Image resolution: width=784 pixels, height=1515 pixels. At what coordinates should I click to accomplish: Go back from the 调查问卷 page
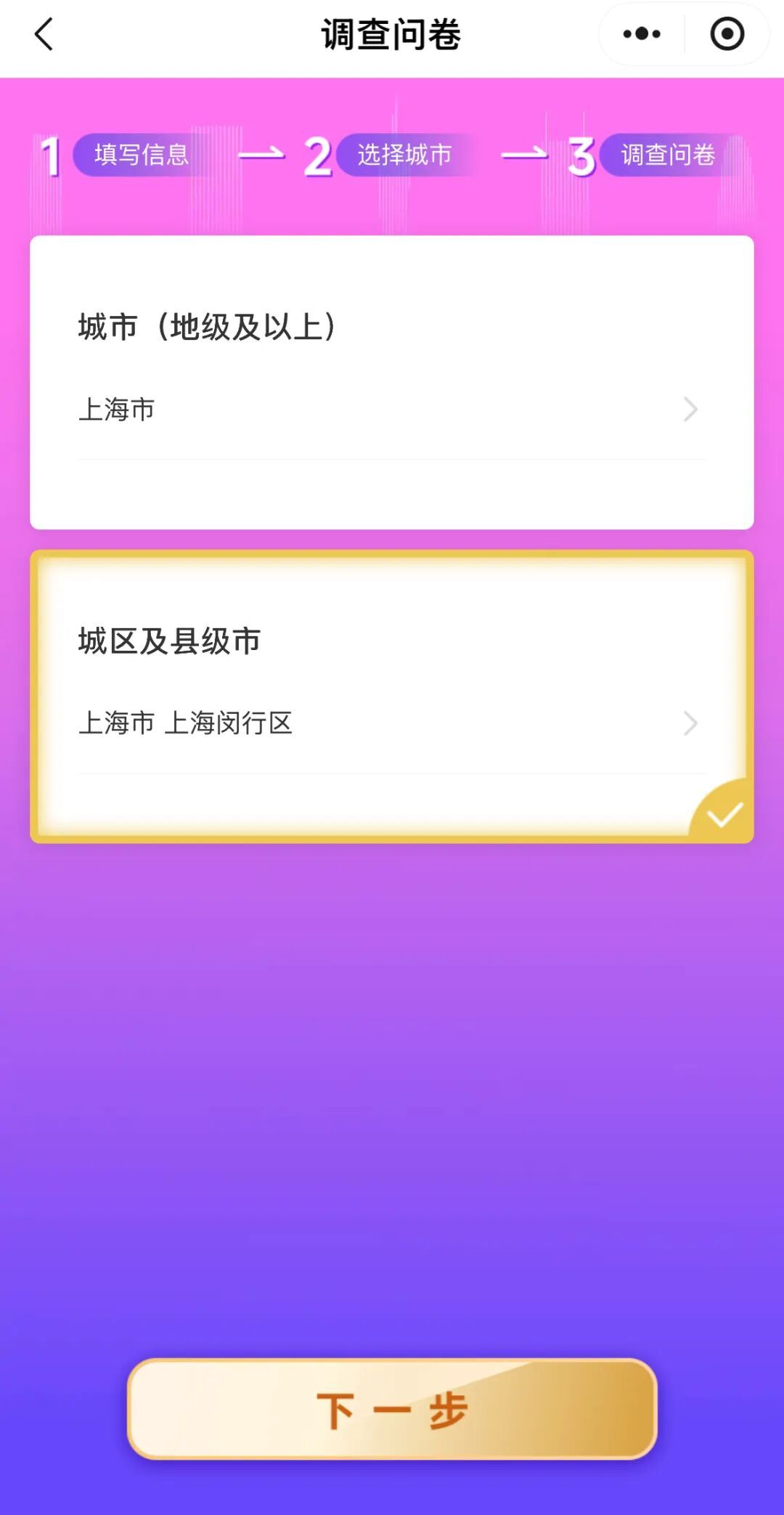click(x=44, y=34)
